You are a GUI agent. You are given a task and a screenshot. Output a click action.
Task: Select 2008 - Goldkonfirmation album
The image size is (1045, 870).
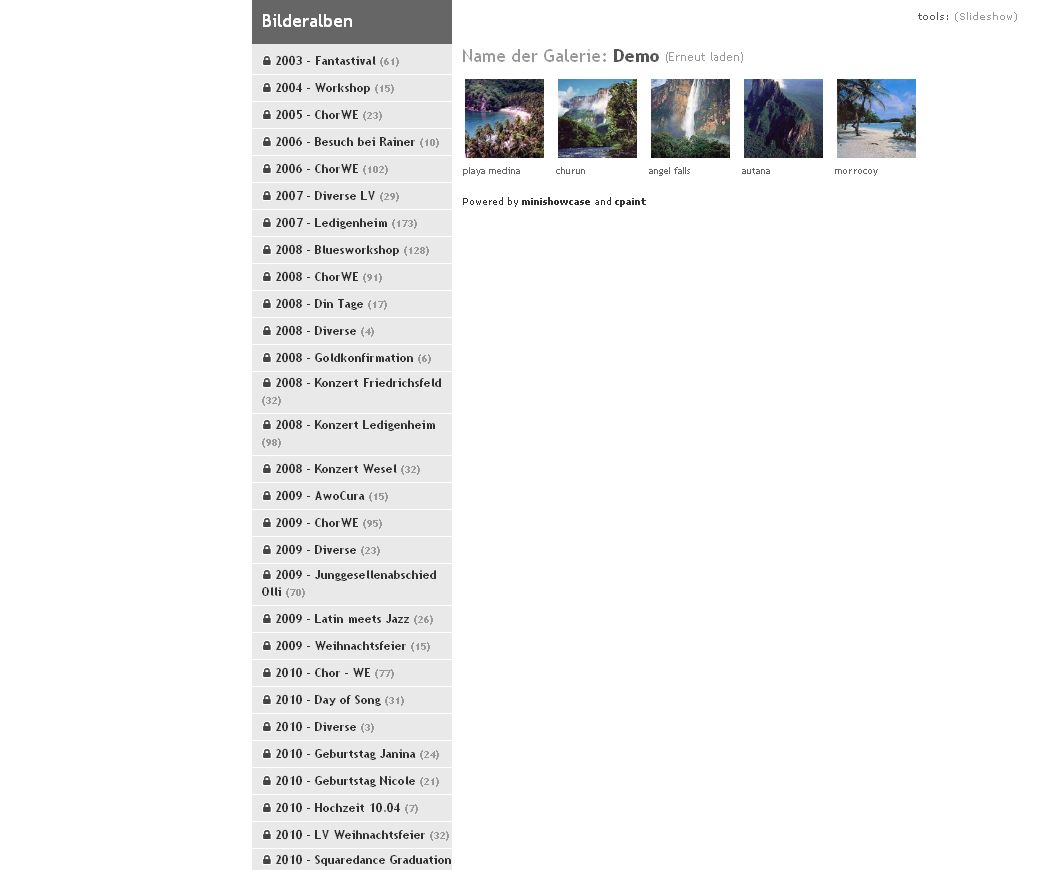(x=344, y=358)
